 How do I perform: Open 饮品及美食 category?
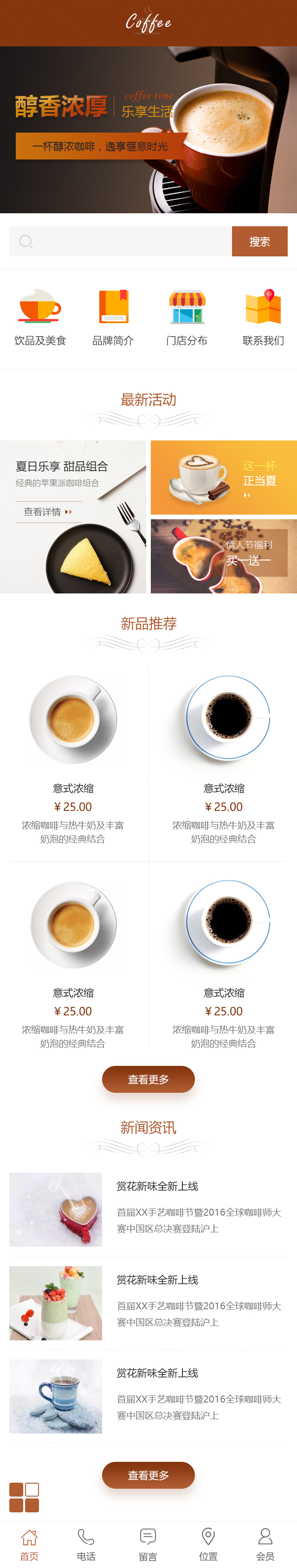coord(40,318)
